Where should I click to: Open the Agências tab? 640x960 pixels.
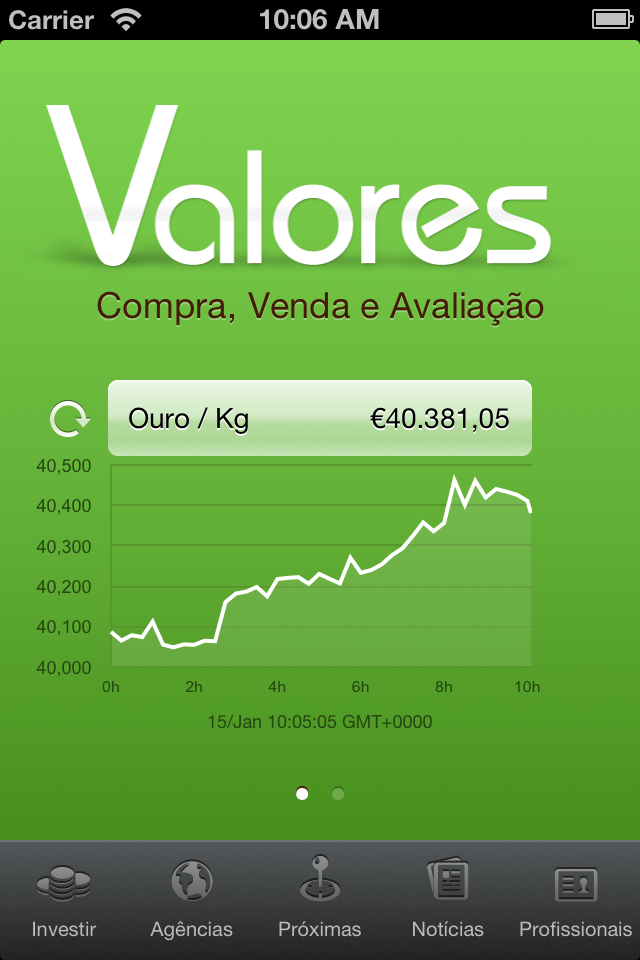click(x=192, y=899)
